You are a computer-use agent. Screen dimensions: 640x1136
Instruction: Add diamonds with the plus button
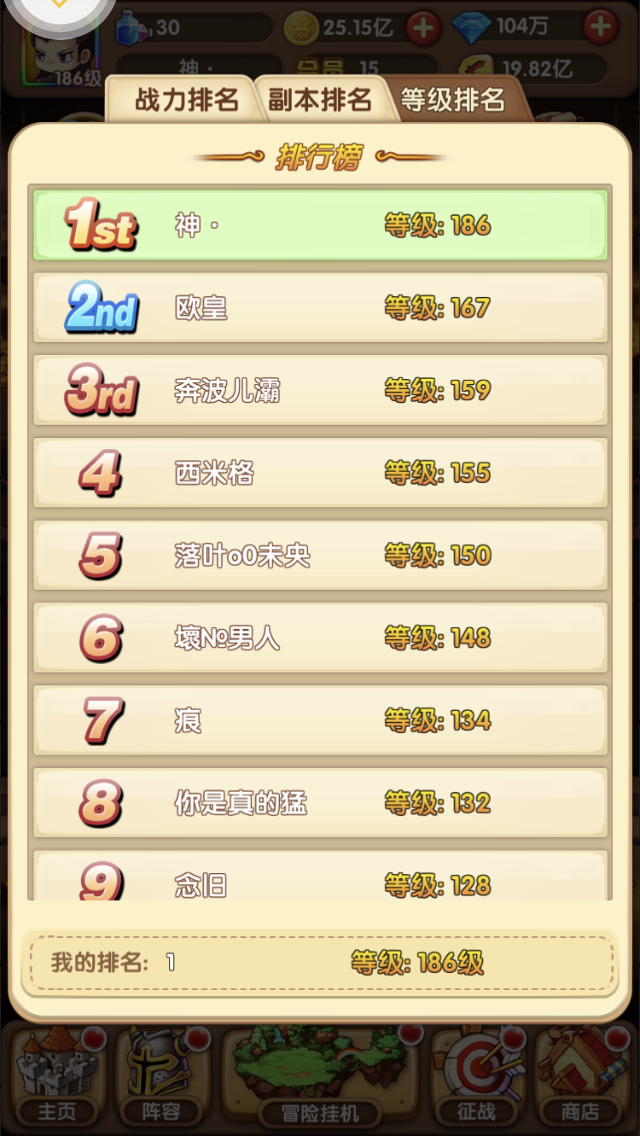pos(601,28)
